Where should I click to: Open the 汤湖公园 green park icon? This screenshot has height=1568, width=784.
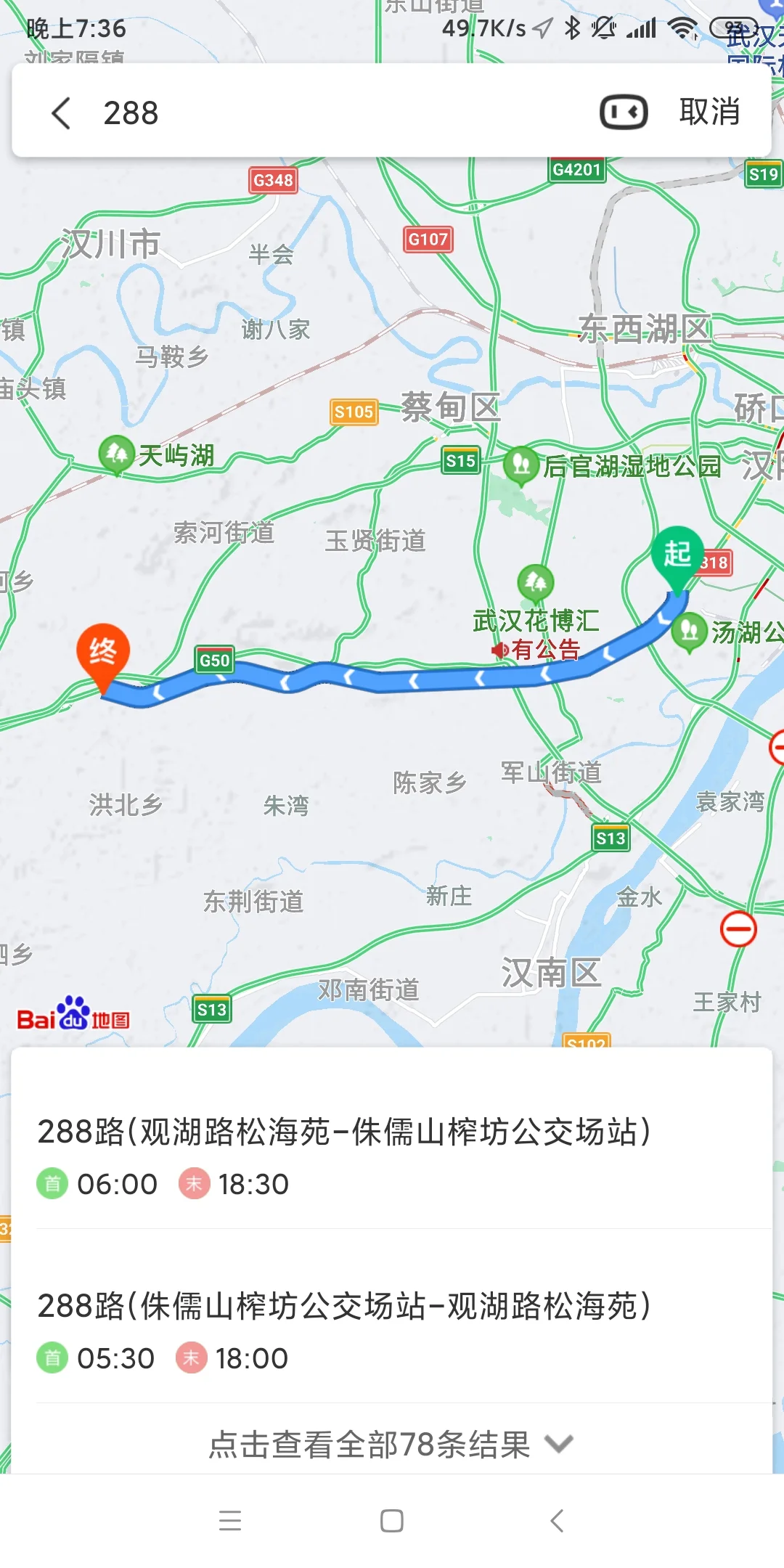(x=690, y=632)
